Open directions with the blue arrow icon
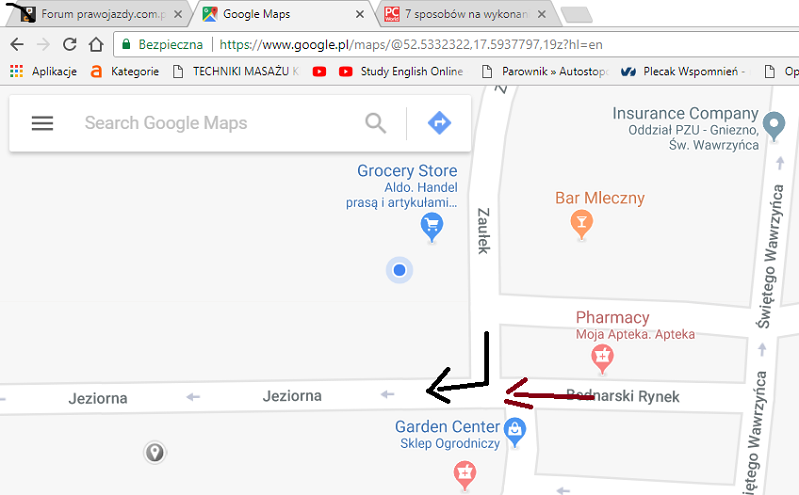The width and height of the screenshot is (799, 495). 439,123
